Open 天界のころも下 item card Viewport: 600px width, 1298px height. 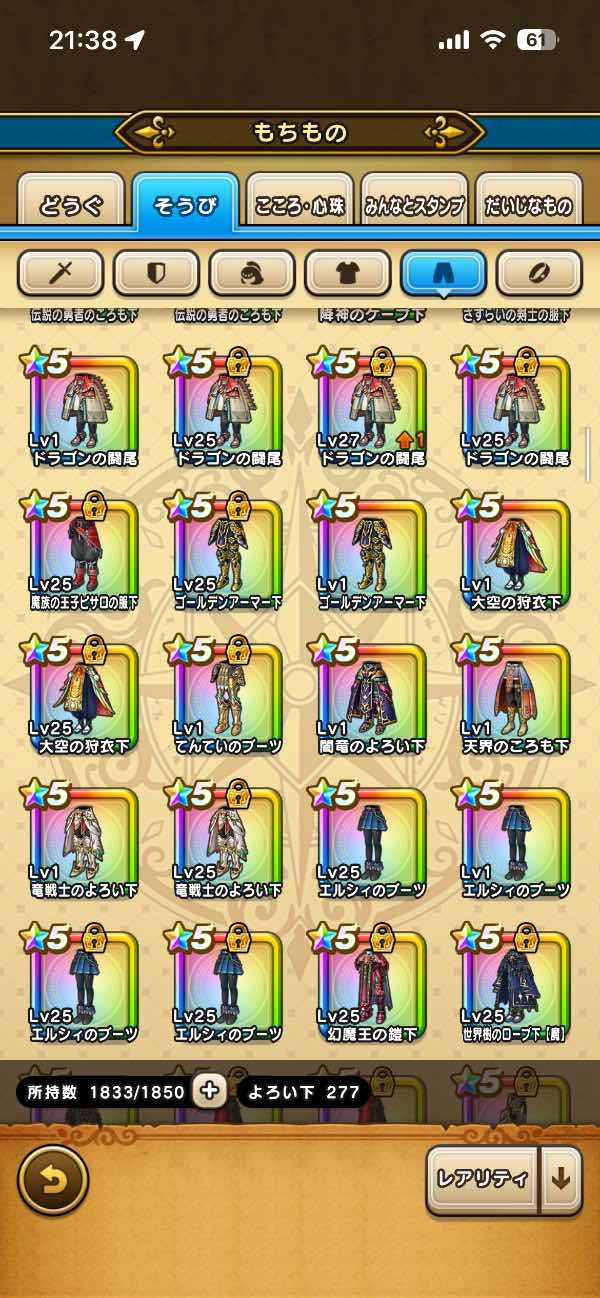point(514,697)
